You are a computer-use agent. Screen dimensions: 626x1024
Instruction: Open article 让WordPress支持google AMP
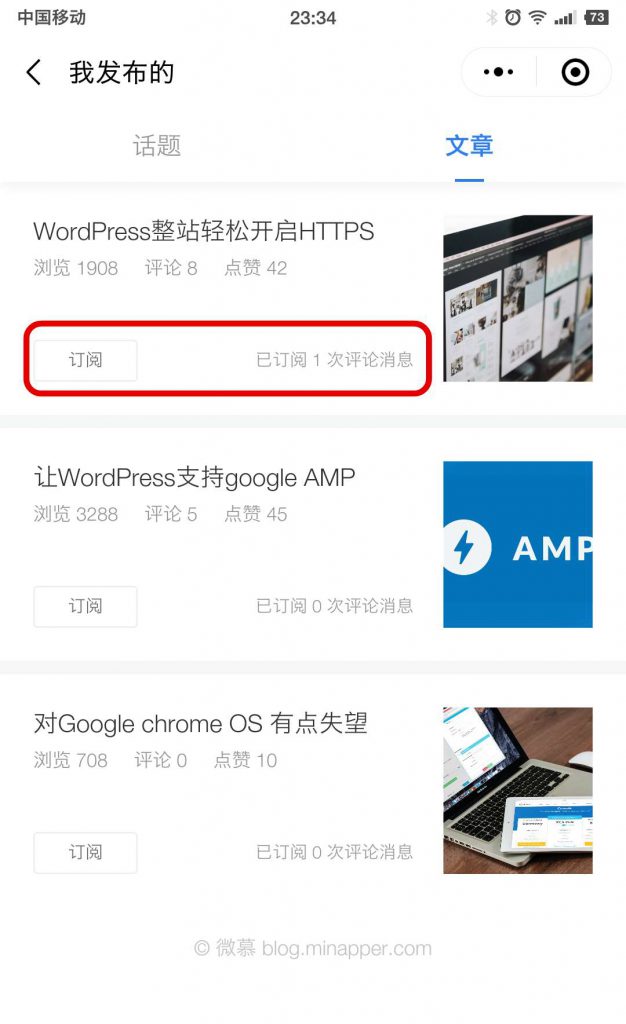pyautogui.click(x=195, y=477)
